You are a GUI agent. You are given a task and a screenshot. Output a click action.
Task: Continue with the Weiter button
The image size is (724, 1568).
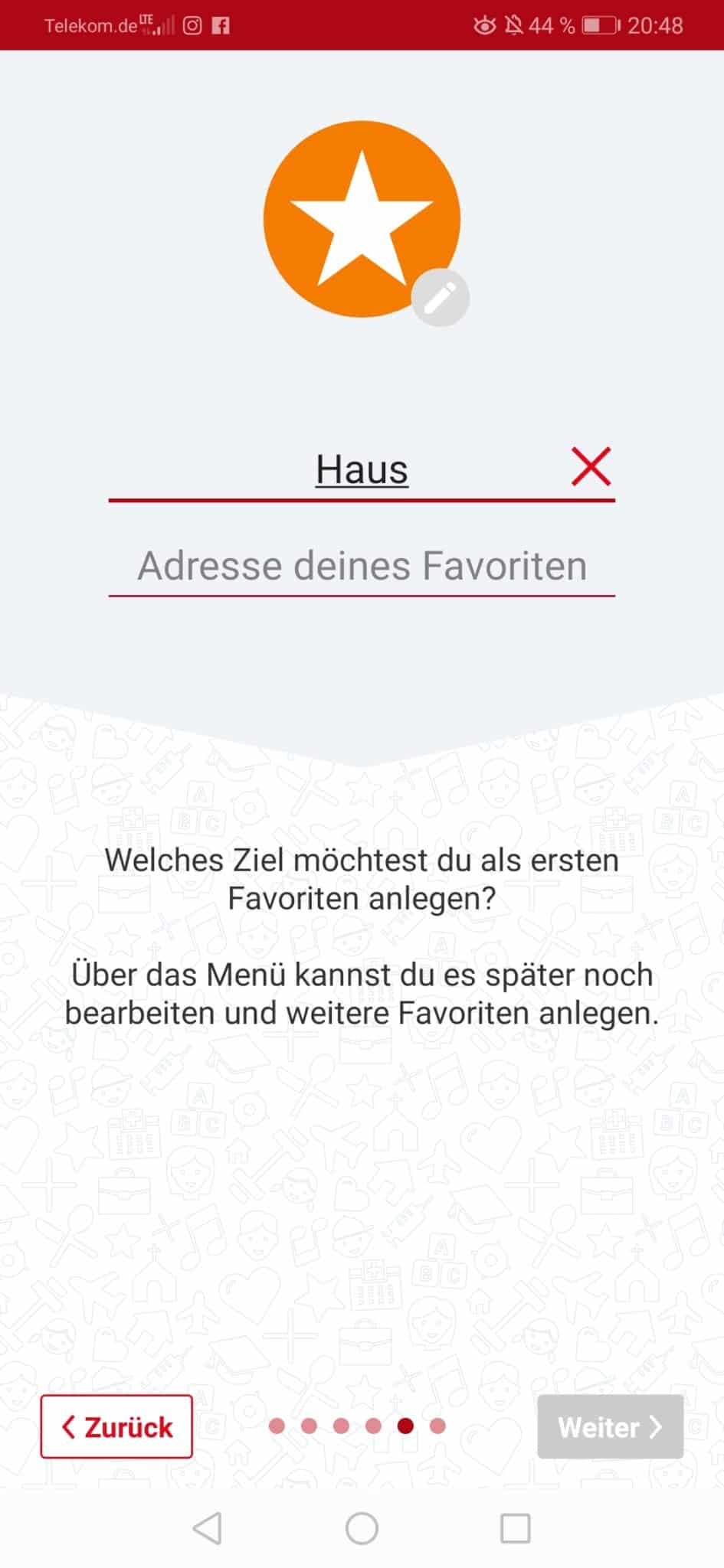pyautogui.click(x=610, y=1426)
